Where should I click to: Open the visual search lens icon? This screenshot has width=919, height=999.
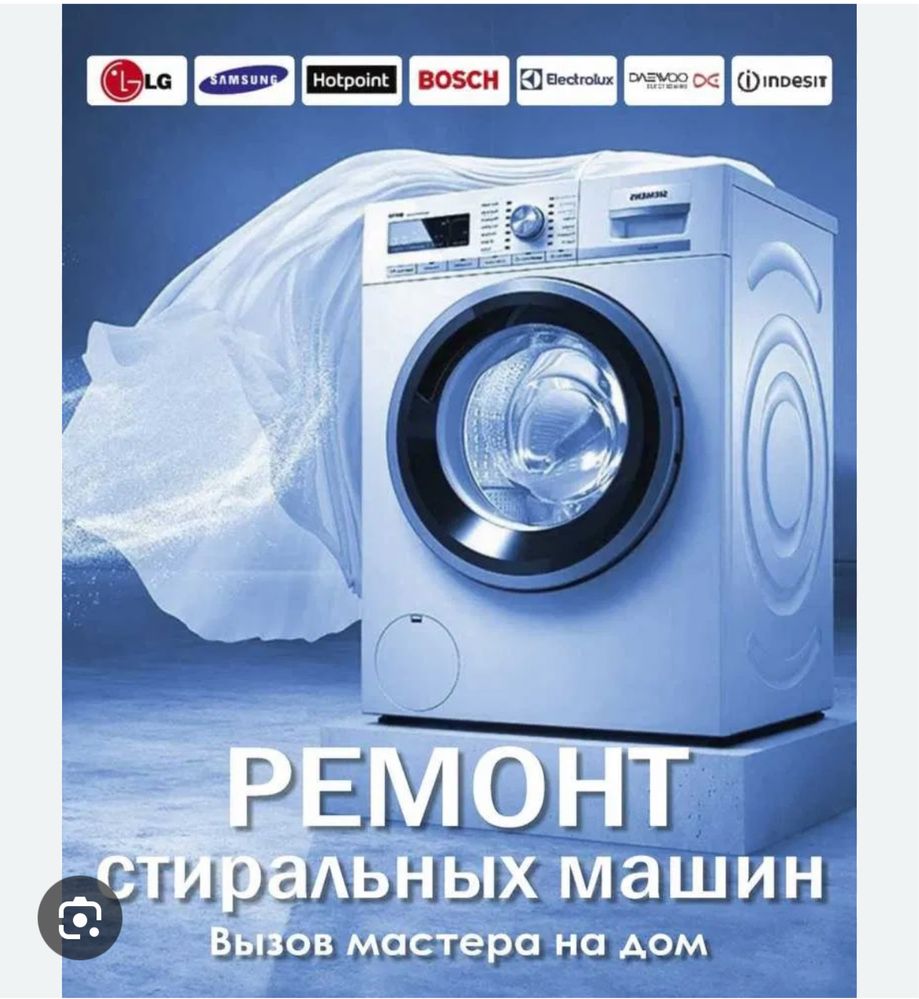[80, 918]
